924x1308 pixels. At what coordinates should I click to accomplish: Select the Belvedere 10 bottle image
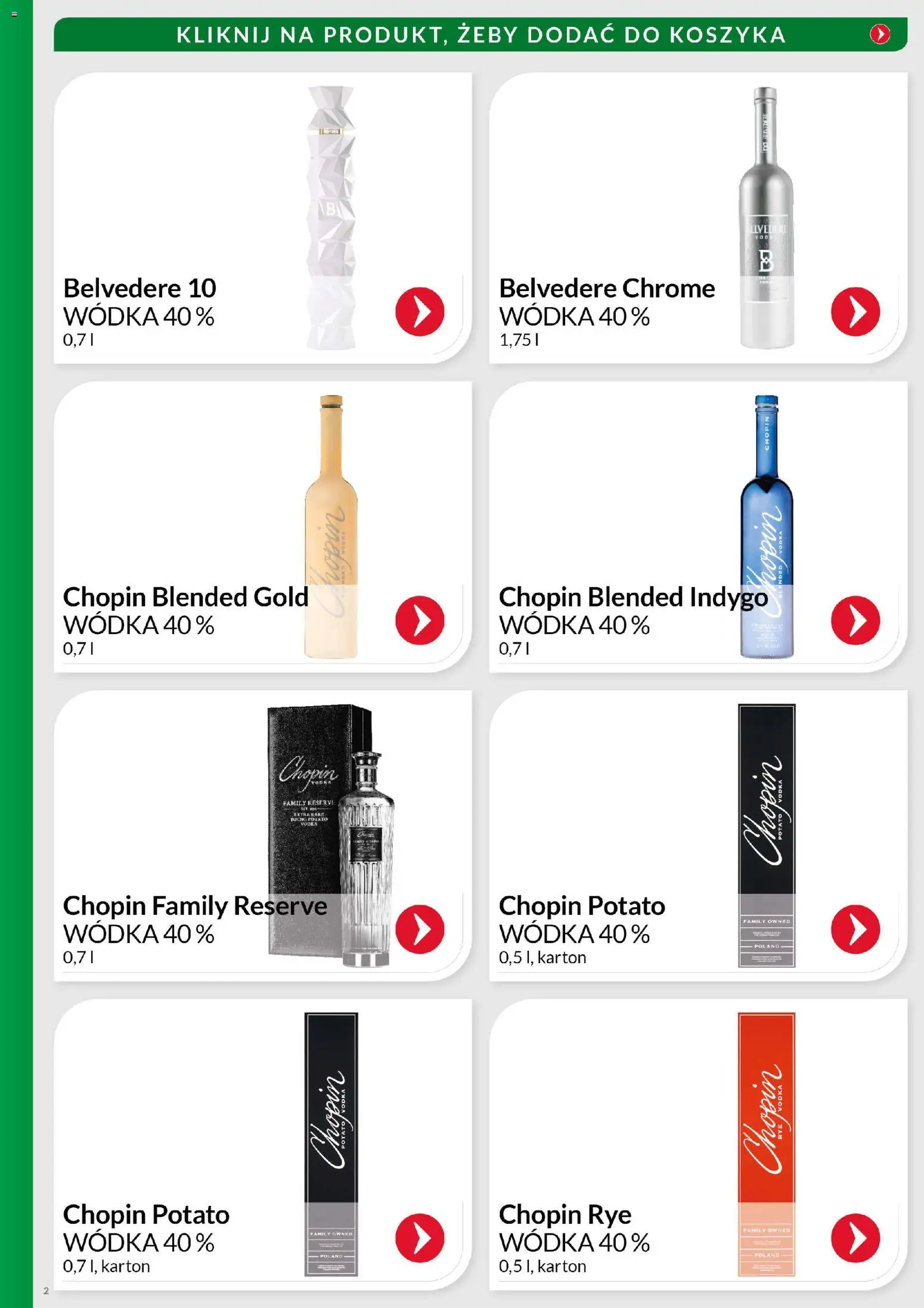pyautogui.click(x=328, y=215)
